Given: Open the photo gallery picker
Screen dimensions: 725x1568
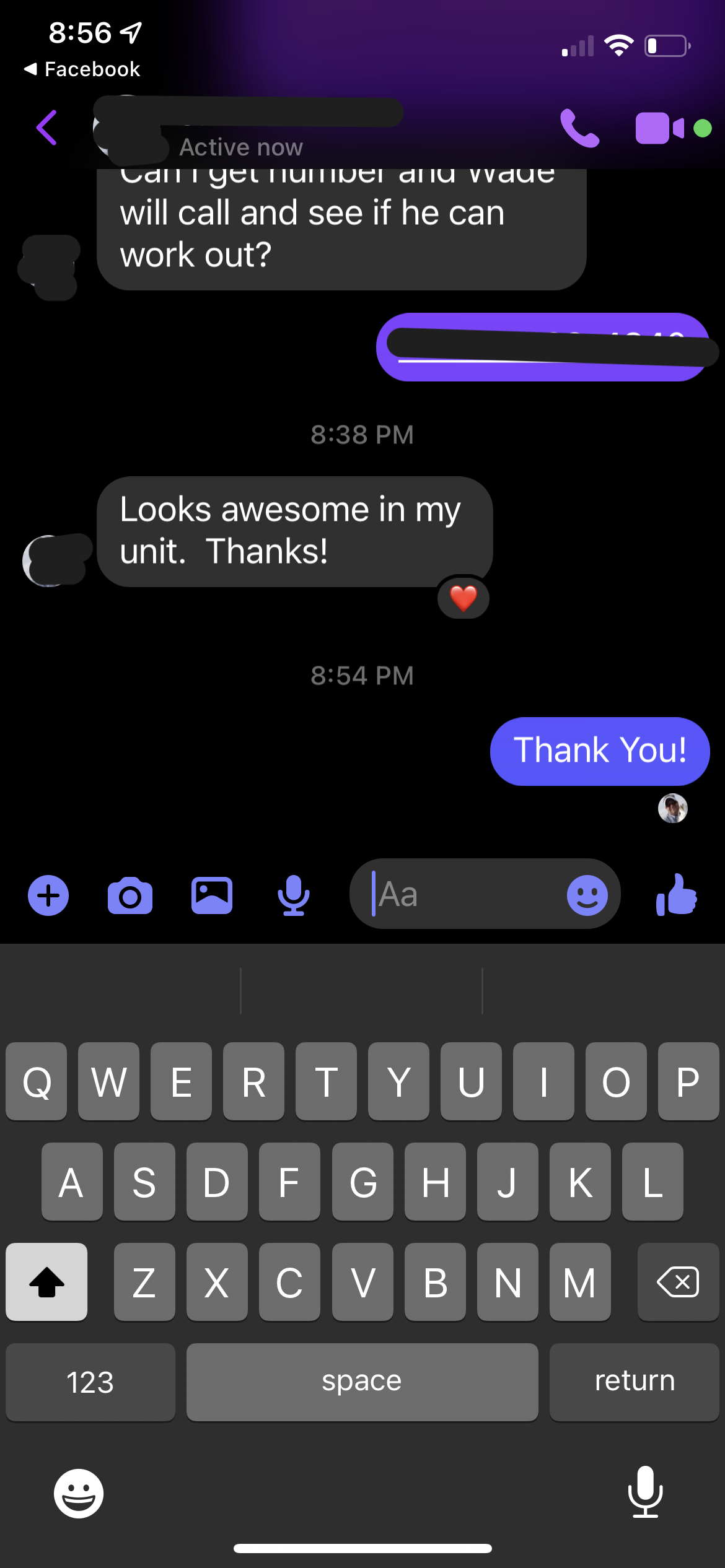Looking at the screenshot, I should tap(212, 895).
